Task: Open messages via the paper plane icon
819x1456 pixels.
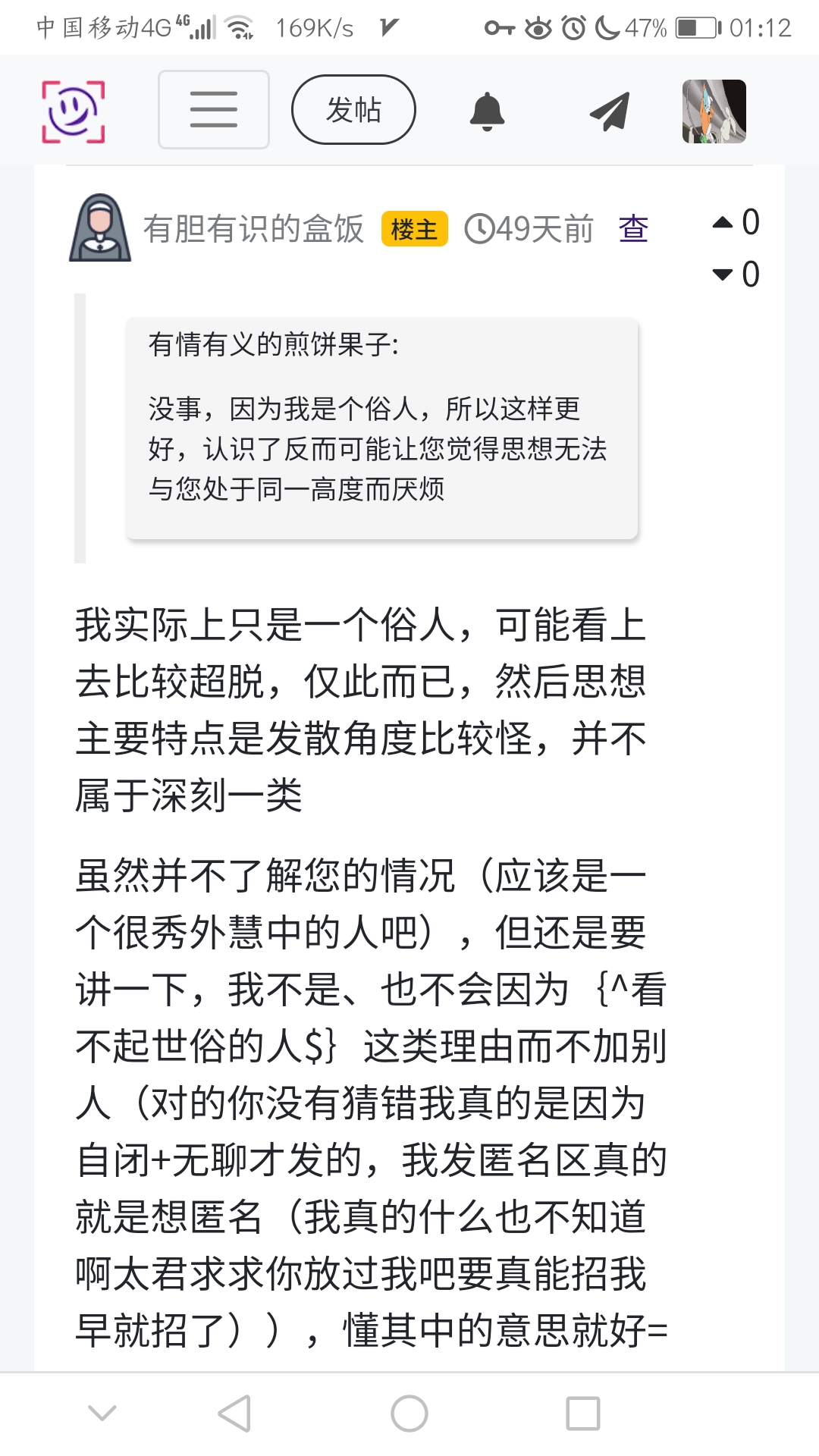Action: pos(610,111)
